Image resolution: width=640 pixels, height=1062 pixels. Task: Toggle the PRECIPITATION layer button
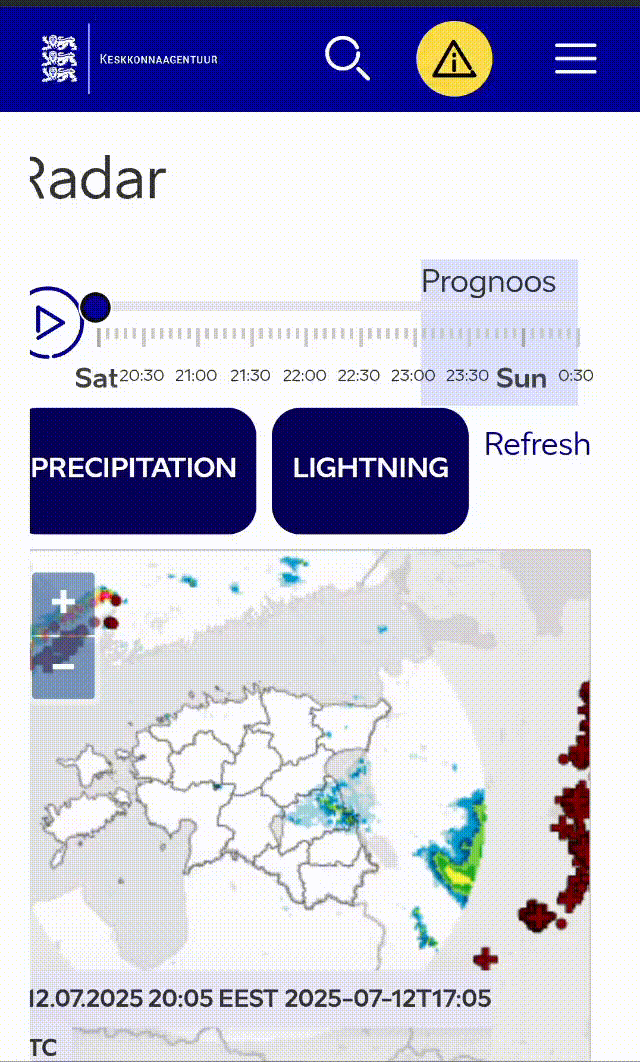[143, 471]
